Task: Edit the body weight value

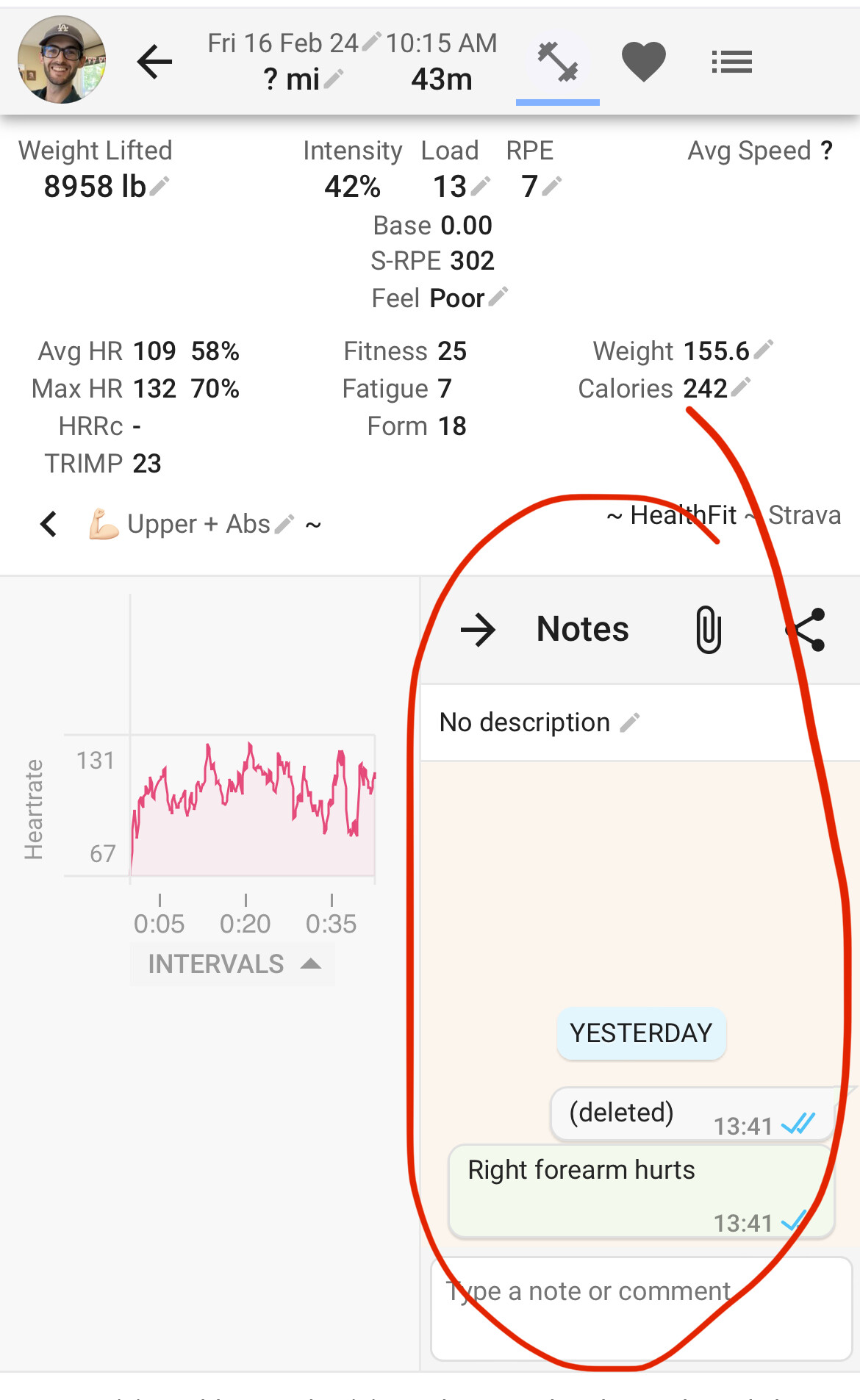Action: point(764,350)
